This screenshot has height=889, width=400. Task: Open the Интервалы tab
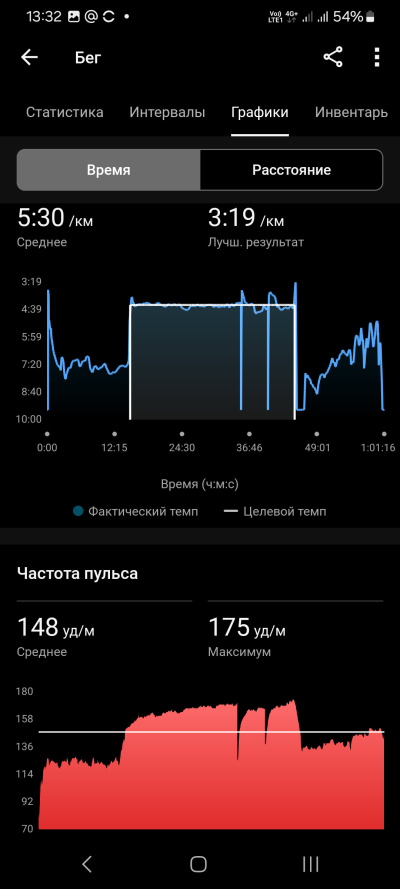pyautogui.click(x=167, y=112)
